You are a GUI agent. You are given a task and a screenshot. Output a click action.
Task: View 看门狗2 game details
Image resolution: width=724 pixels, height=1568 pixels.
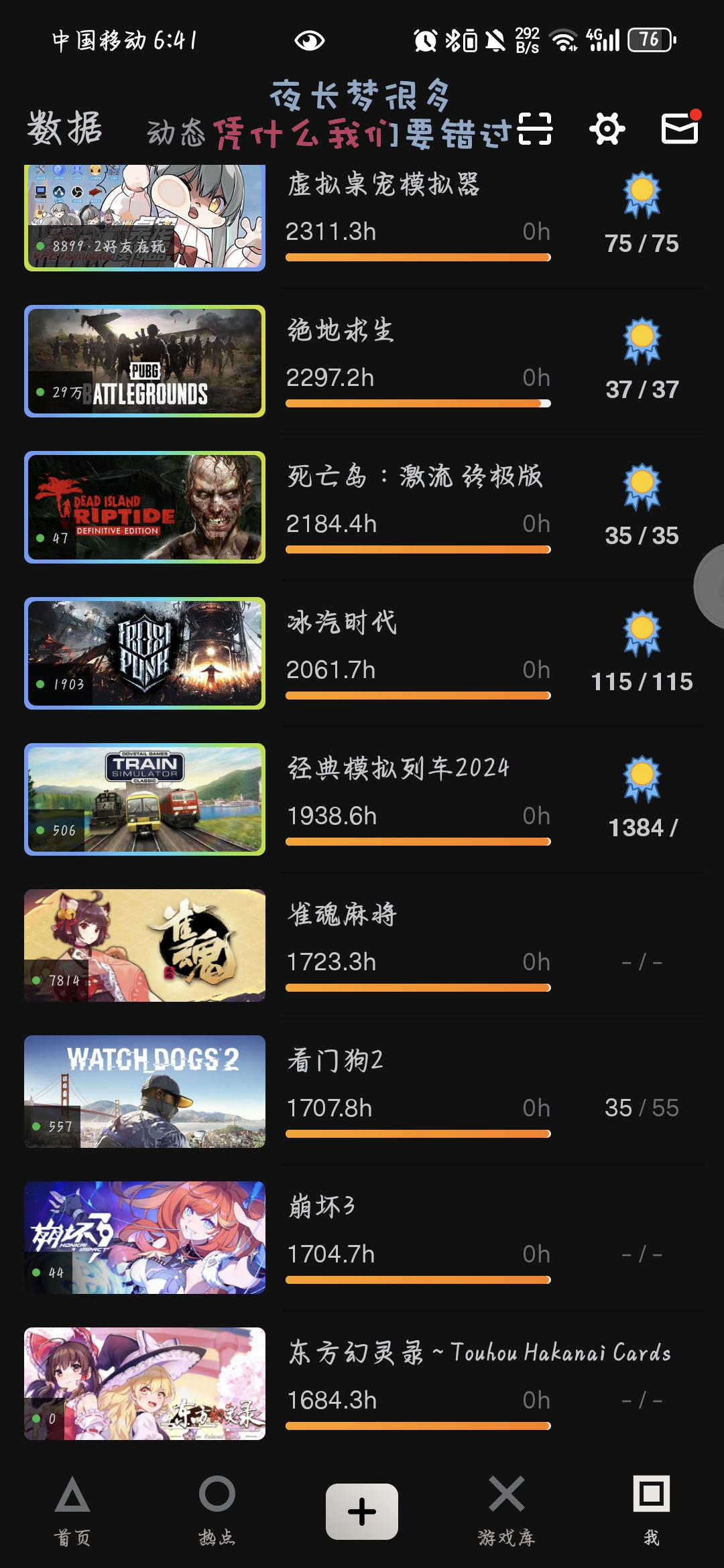tap(336, 1061)
